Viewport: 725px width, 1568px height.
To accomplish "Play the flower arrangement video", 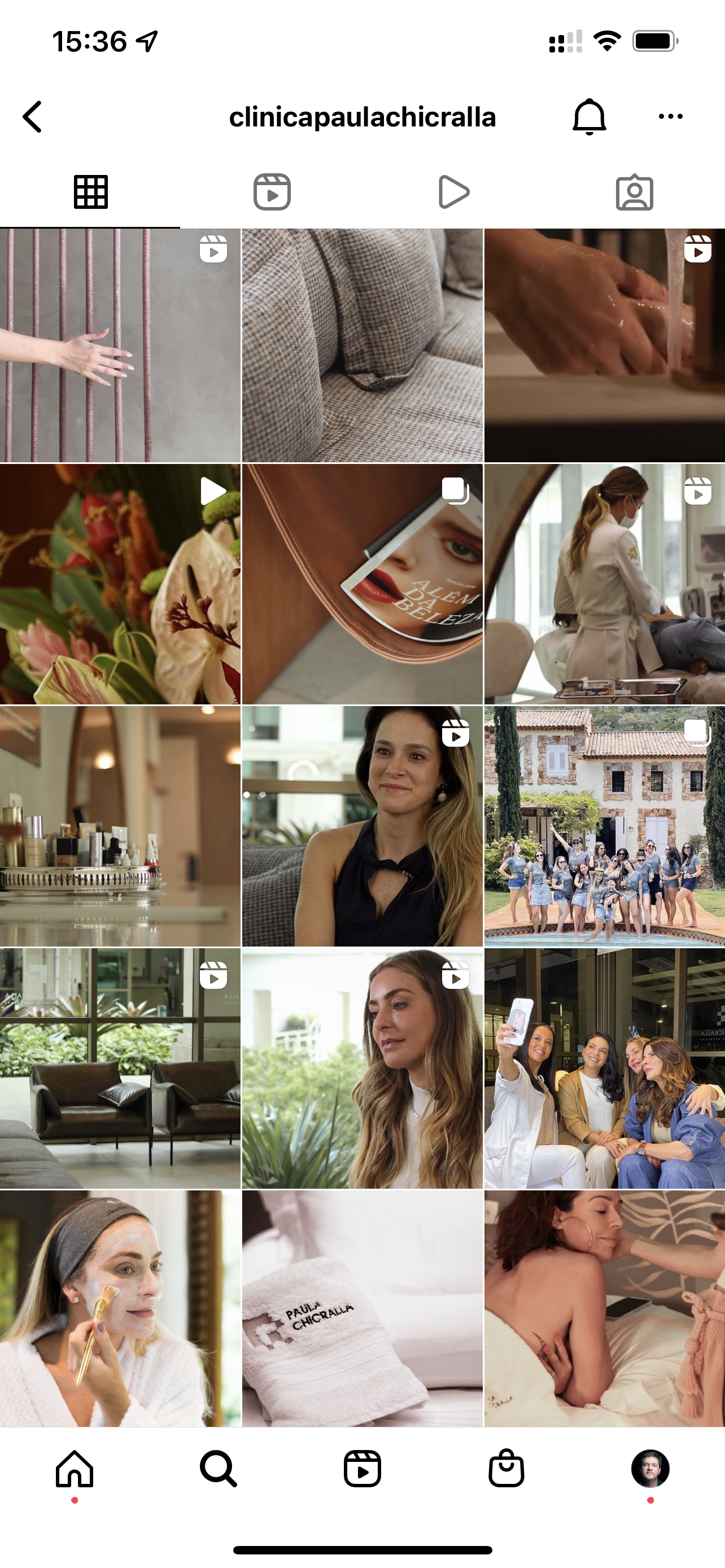I will click(120, 584).
